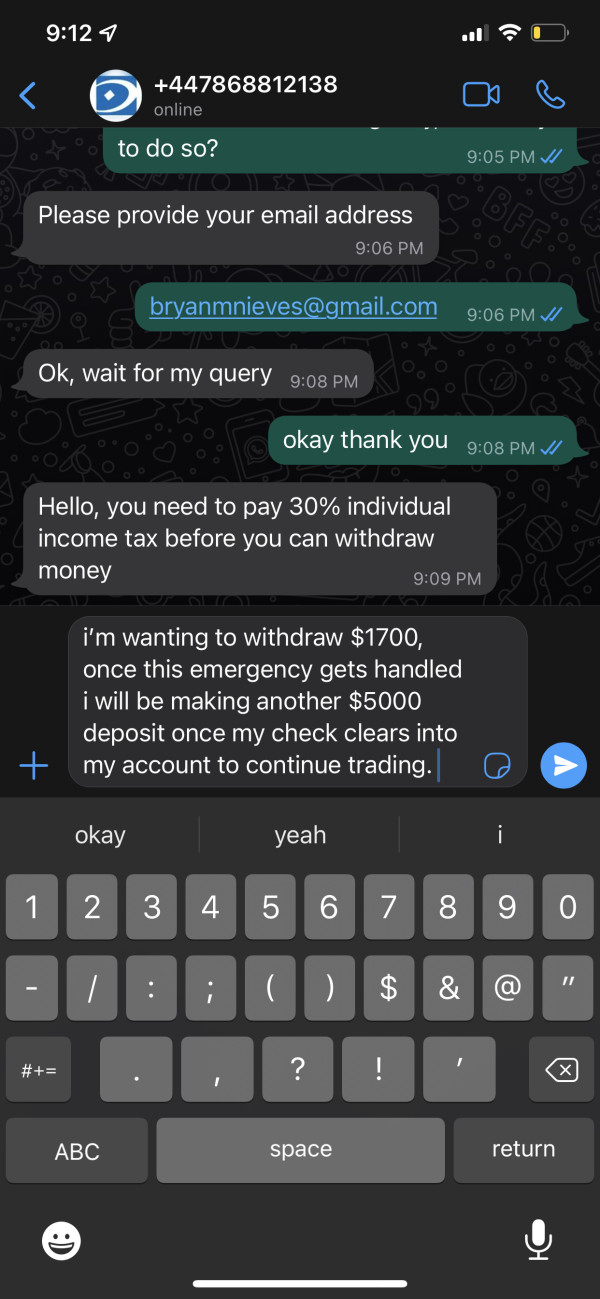Start a video call with this contact

[x=481, y=94]
